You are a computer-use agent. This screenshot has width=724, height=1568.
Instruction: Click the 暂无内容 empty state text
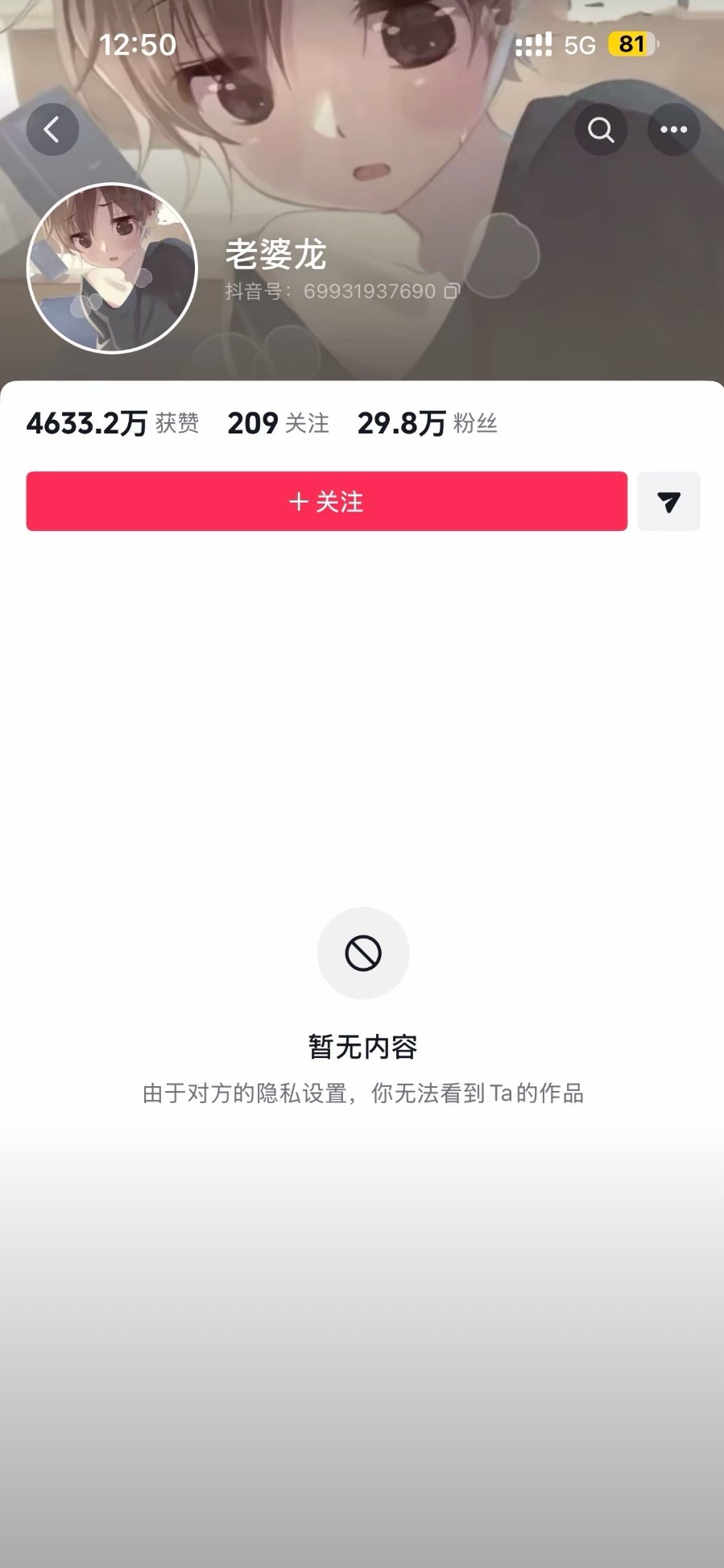tap(362, 1047)
